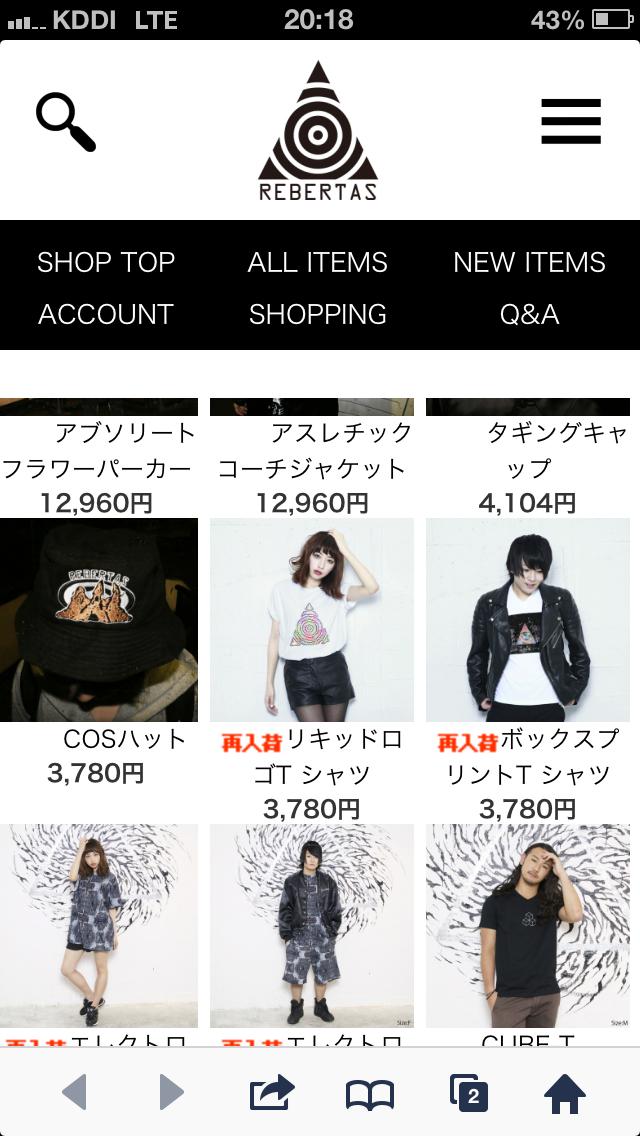Open the search magnifier icon

66,122
